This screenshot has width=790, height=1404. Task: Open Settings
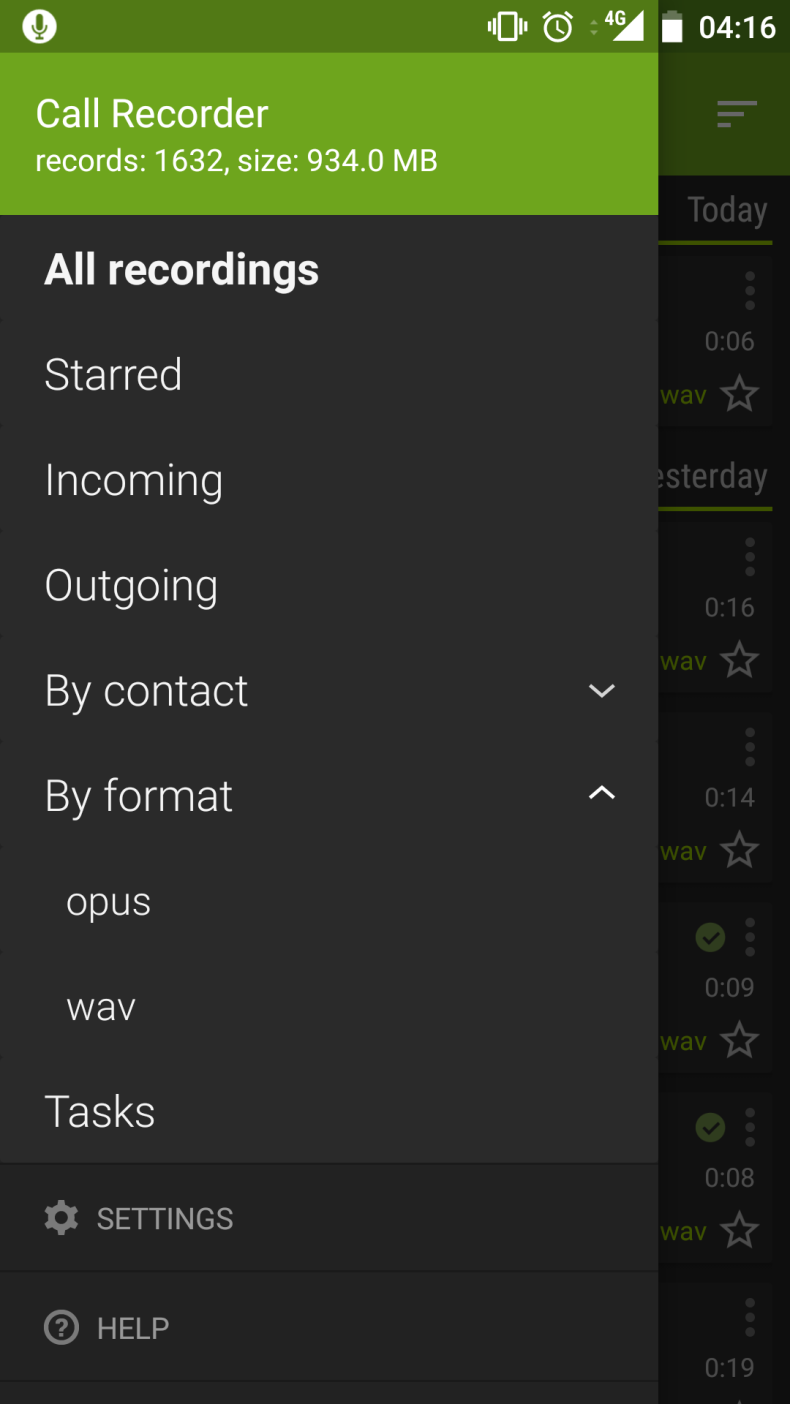tap(329, 1218)
